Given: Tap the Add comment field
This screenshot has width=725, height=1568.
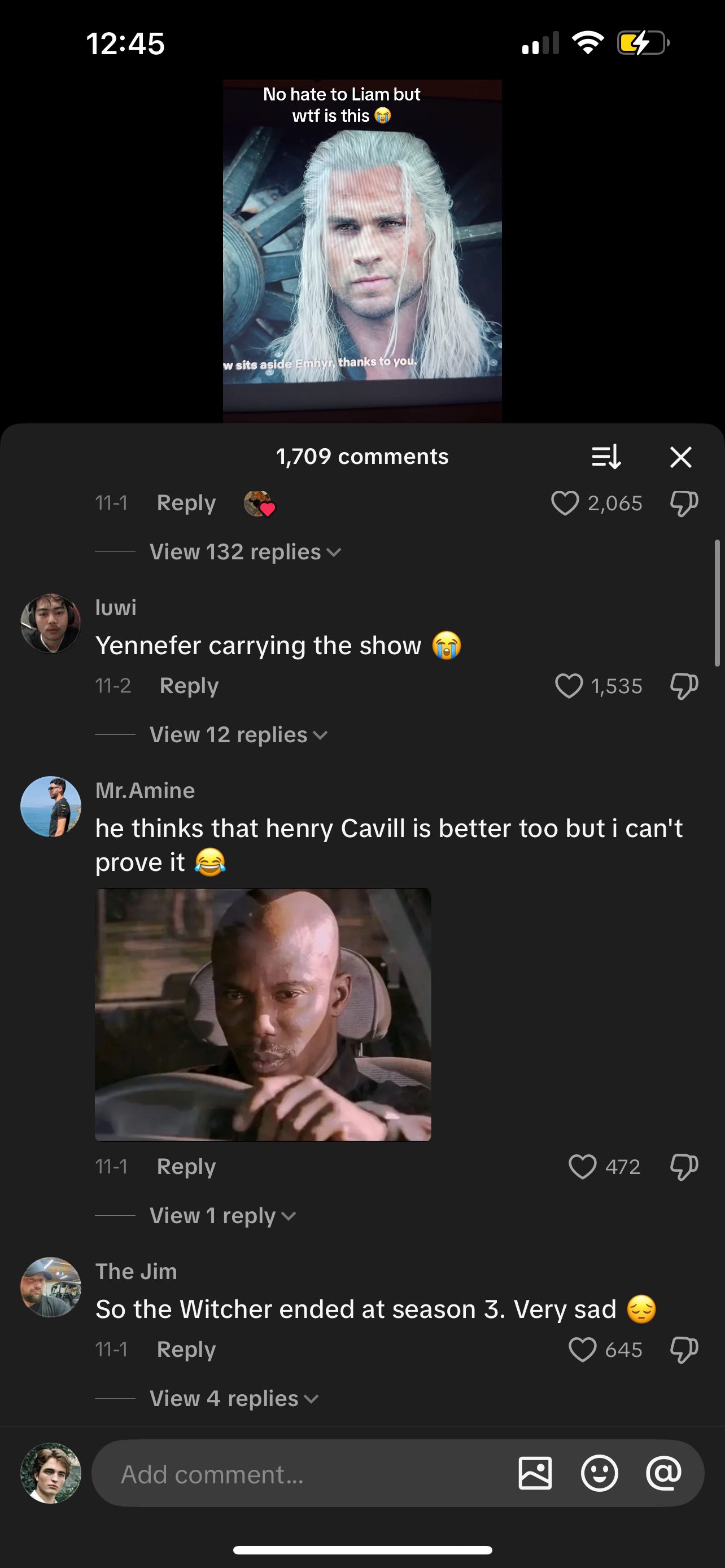Looking at the screenshot, I should 304,1474.
